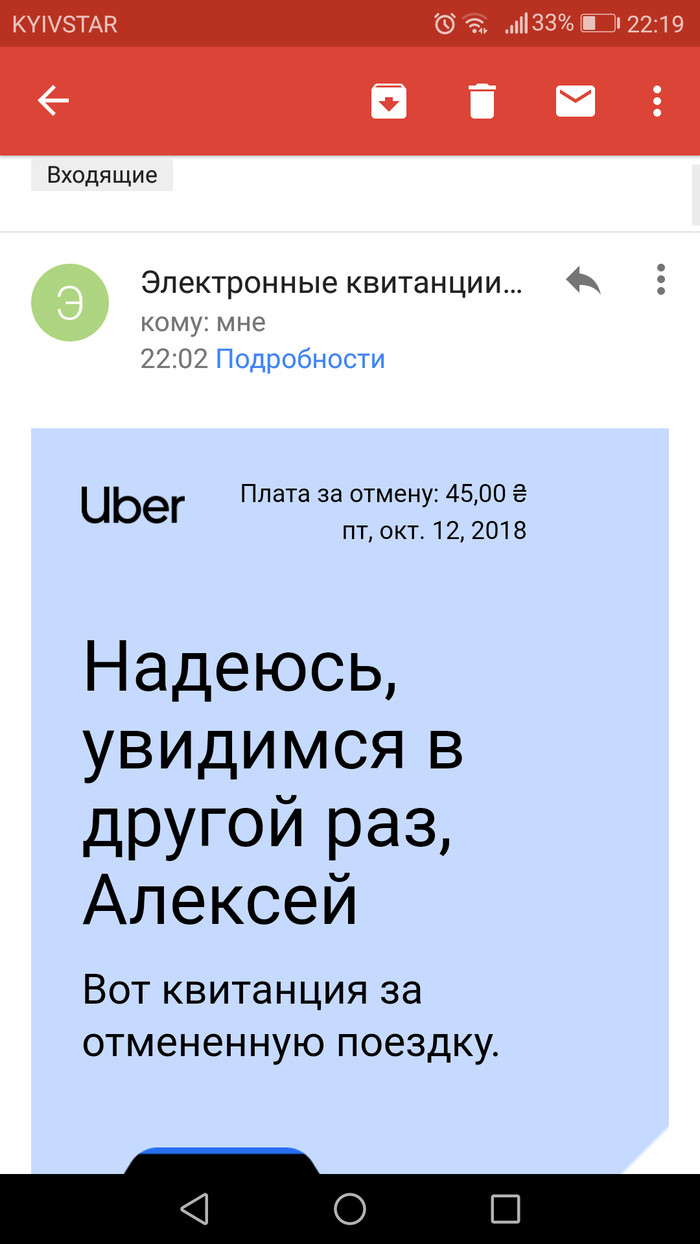Open the message overflow menu
This screenshot has height=1244, width=700.
[660, 280]
